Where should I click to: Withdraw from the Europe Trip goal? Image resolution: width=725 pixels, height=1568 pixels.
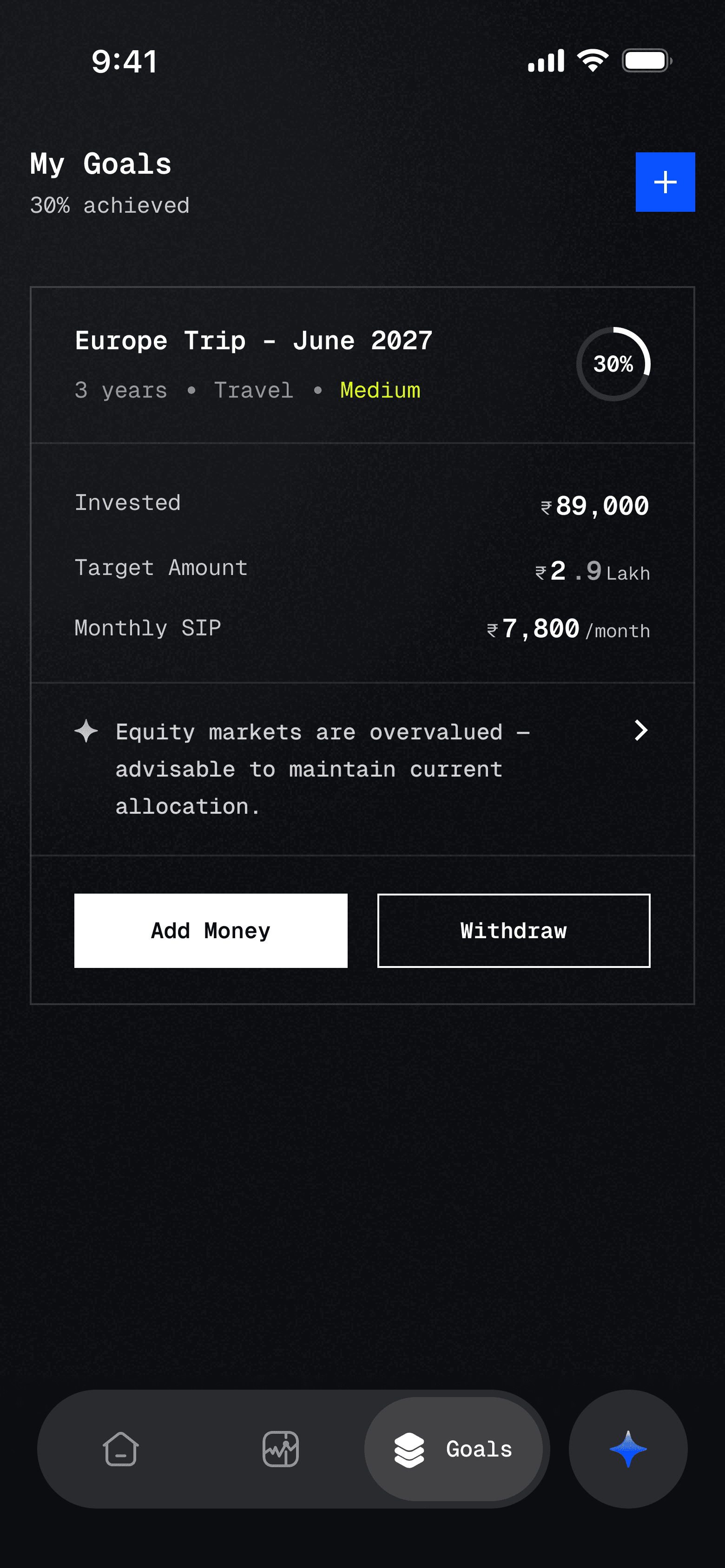coord(514,930)
